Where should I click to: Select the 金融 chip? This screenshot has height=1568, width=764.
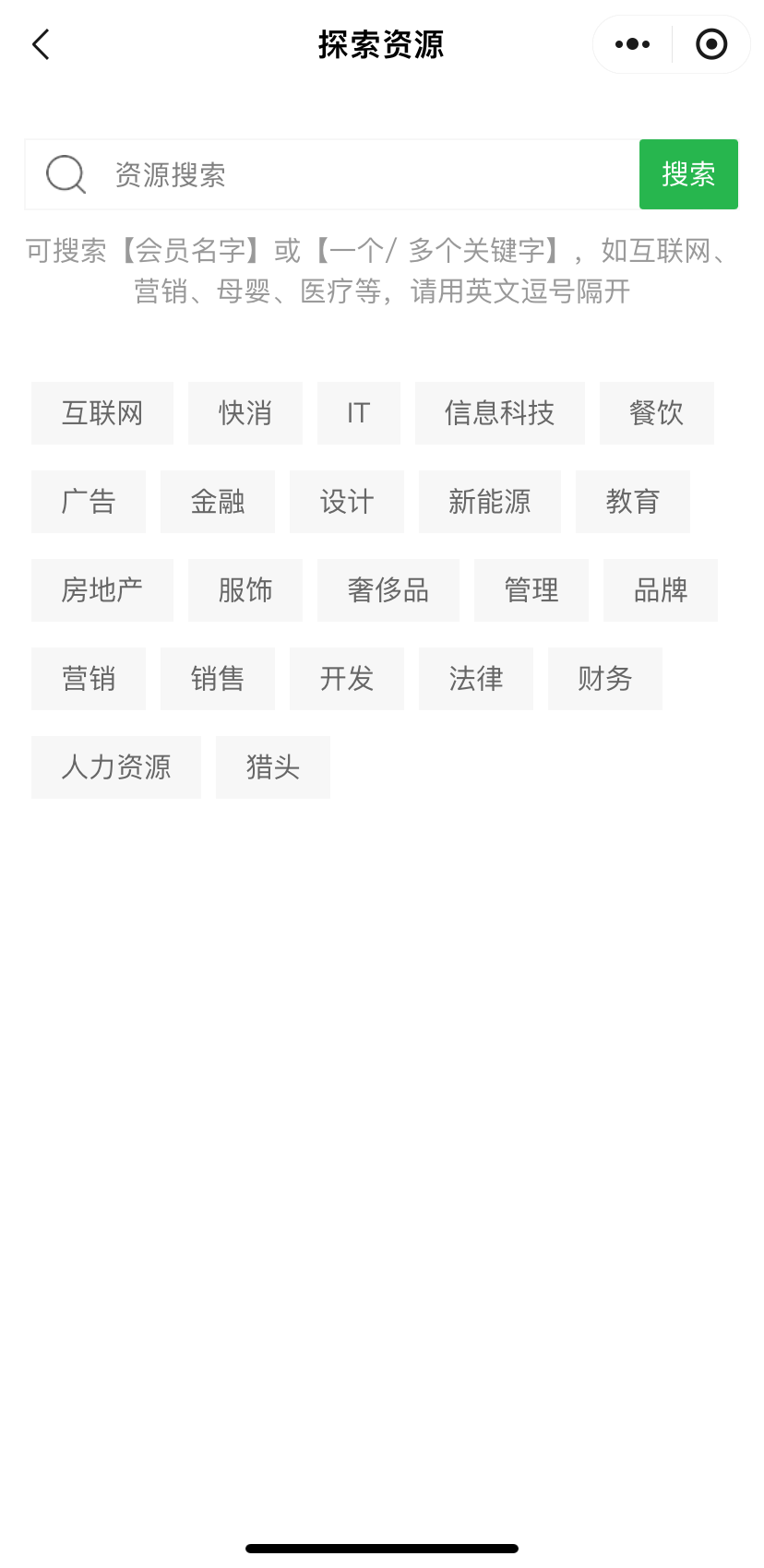[x=218, y=502]
